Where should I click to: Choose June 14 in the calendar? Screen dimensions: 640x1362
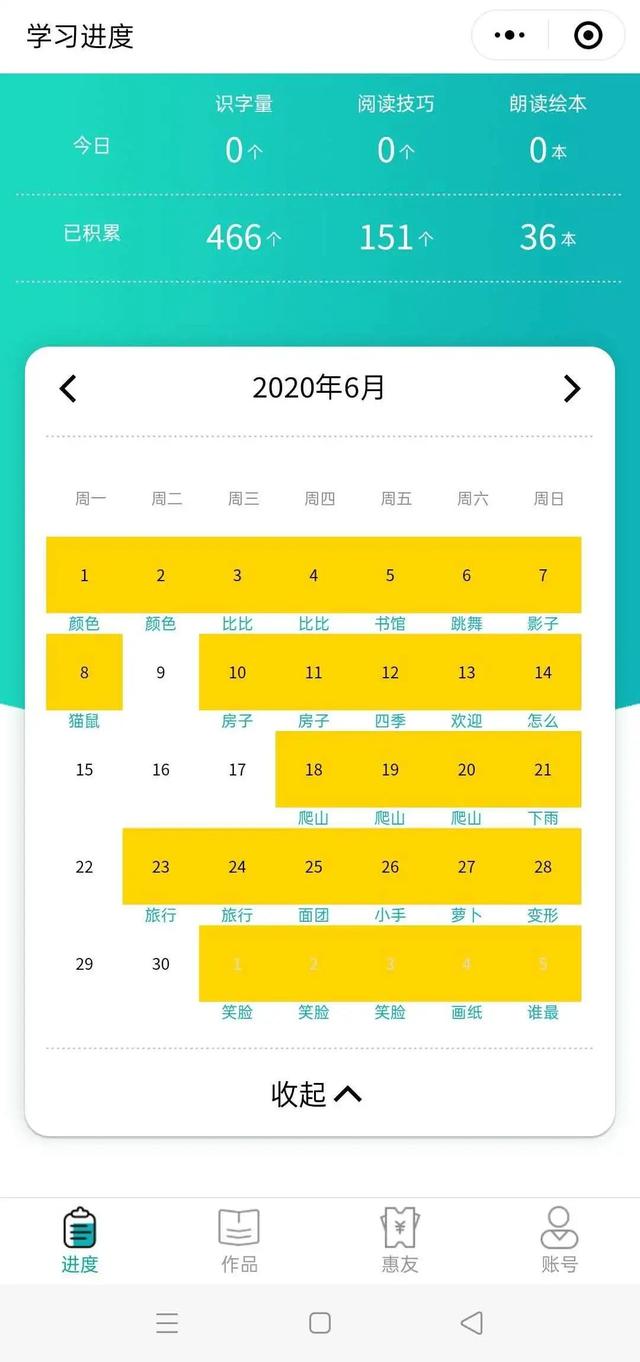(543, 672)
